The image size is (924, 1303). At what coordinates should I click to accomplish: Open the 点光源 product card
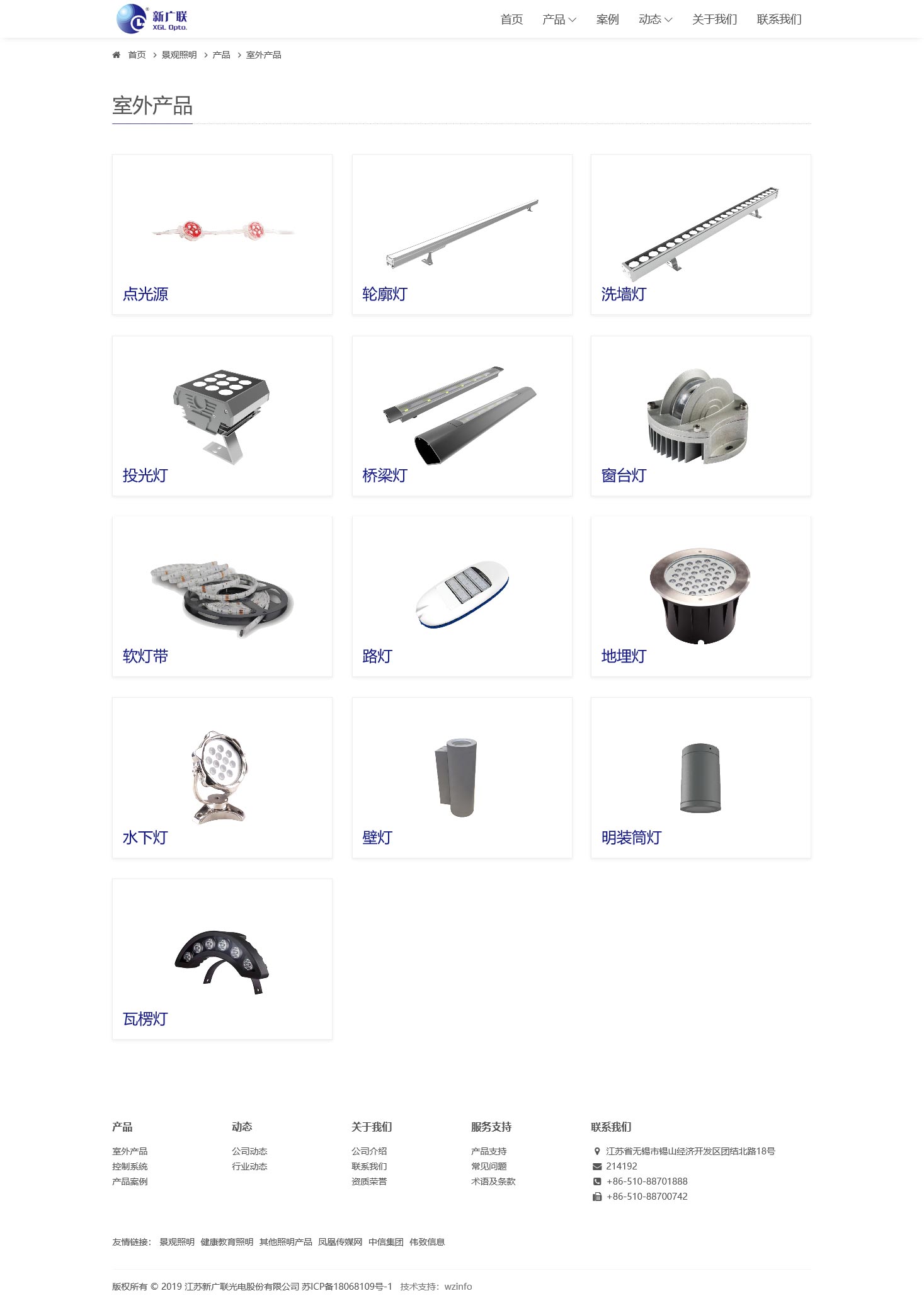pos(222,234)
